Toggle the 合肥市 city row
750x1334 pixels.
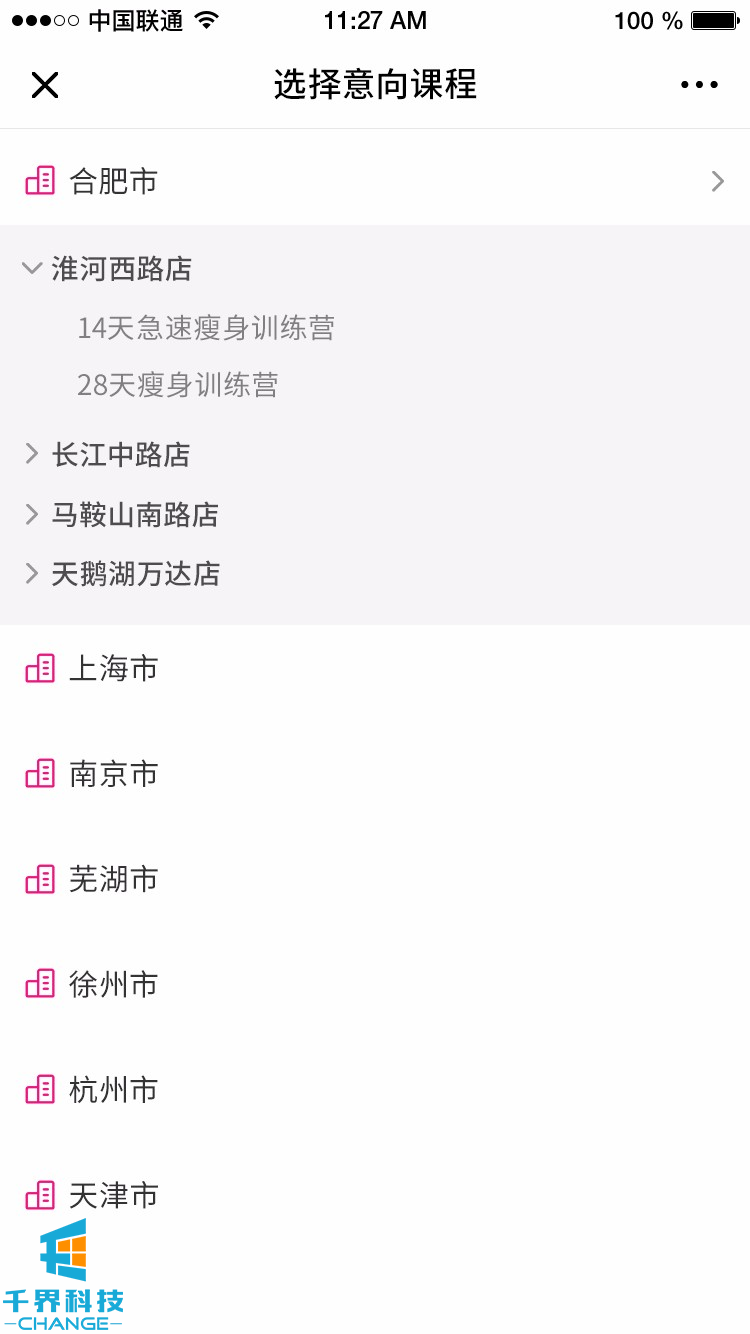click(375, 181)
